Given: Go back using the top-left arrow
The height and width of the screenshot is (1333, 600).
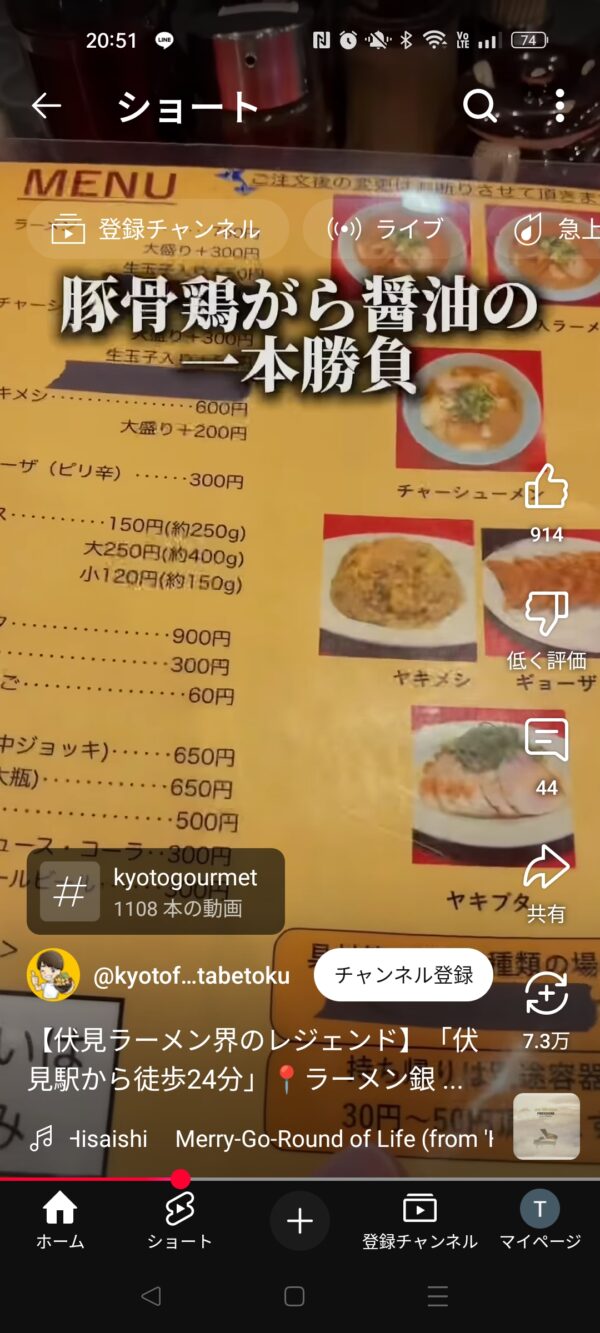Looking at the screenshot, I should [46, 105].
